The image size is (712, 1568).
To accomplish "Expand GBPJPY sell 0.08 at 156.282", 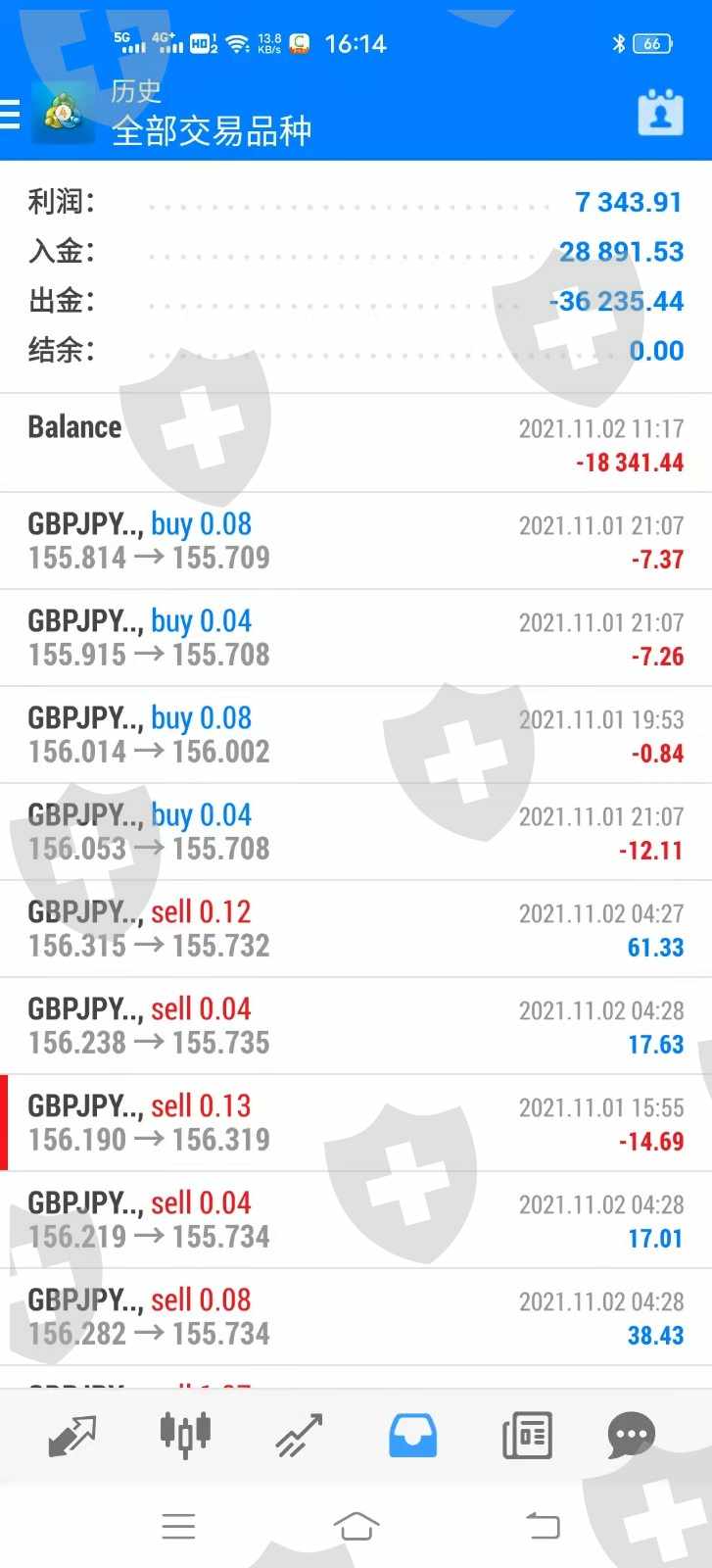I will tap(356, 1316).
